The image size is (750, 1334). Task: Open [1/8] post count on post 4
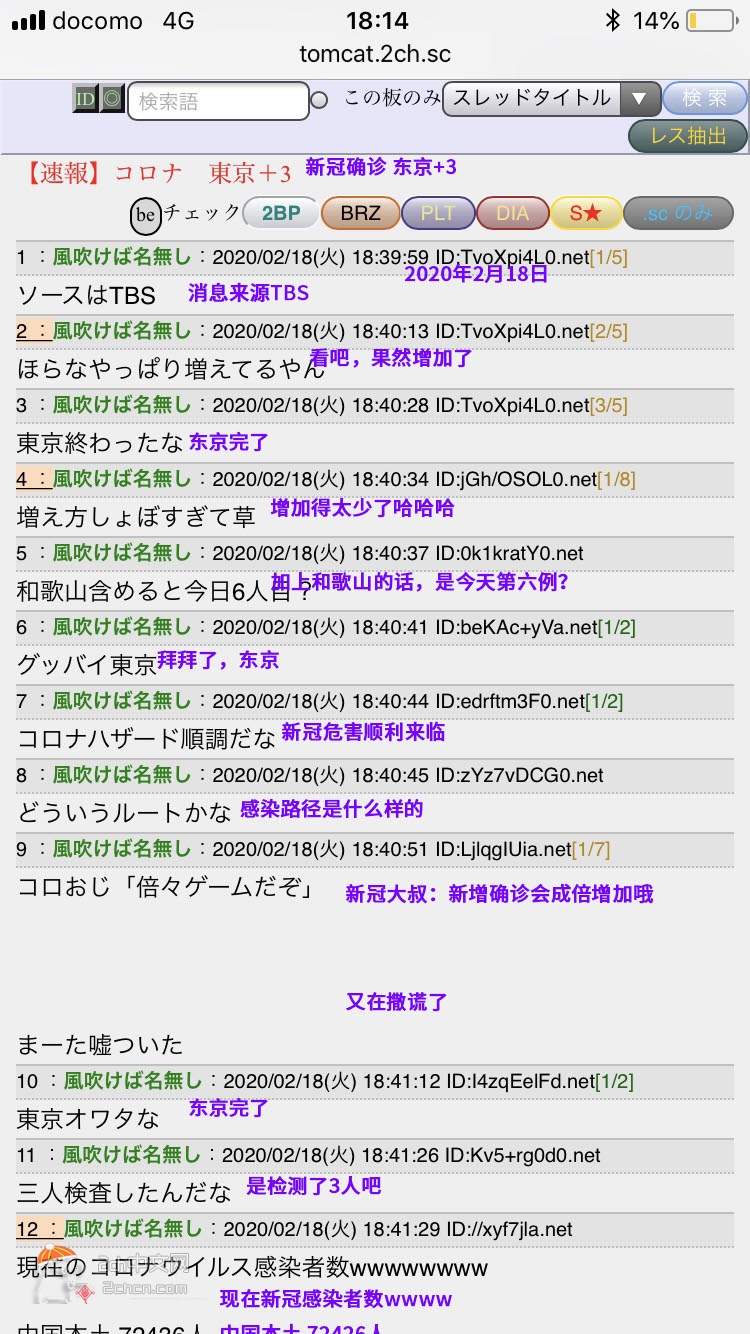tap(615, 480)
